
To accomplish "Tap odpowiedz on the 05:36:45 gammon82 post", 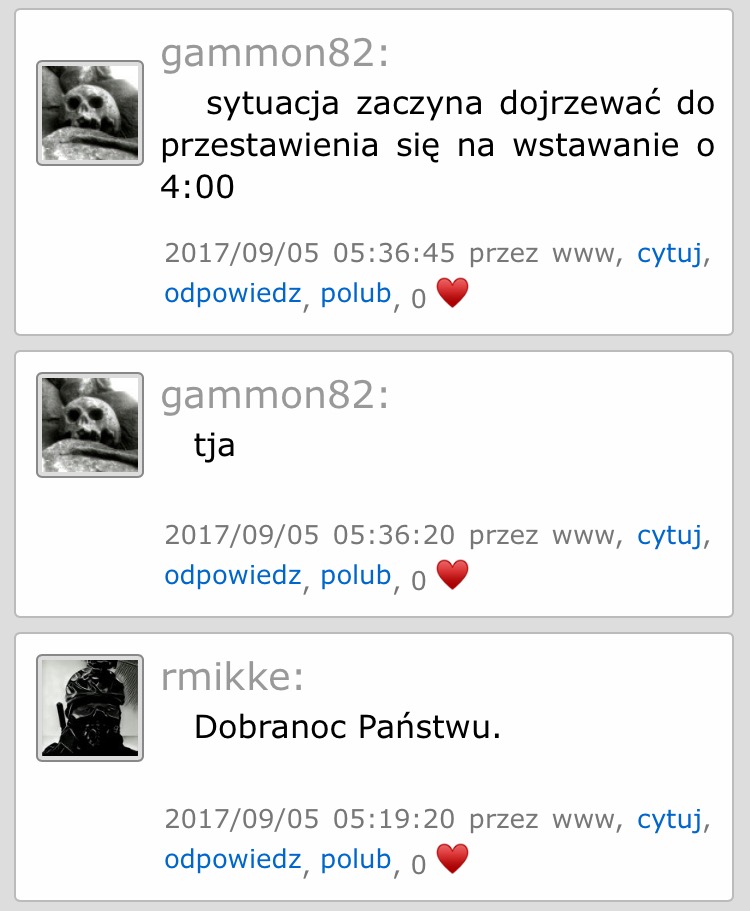I will click(233, 295).
